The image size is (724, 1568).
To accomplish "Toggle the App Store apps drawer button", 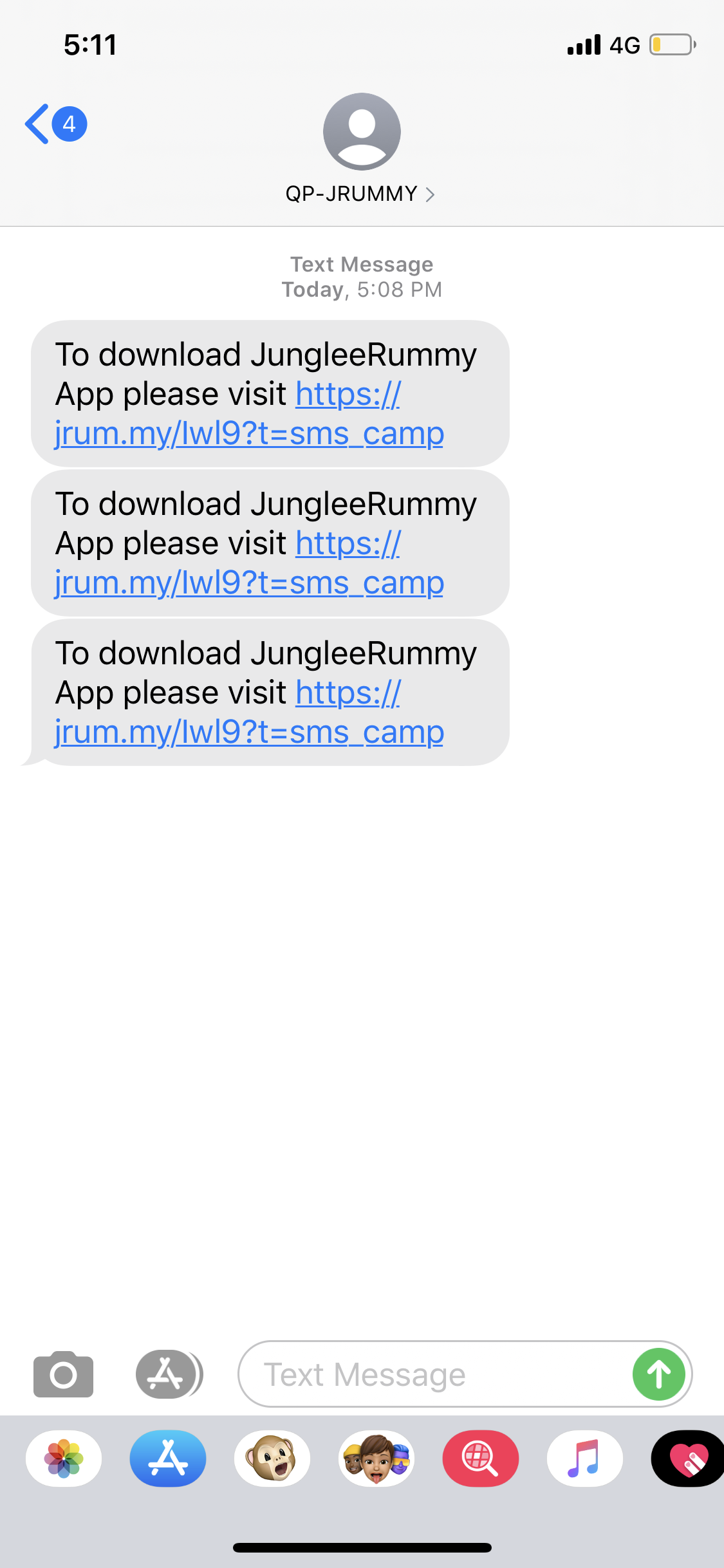I will tap(167, 1374).
